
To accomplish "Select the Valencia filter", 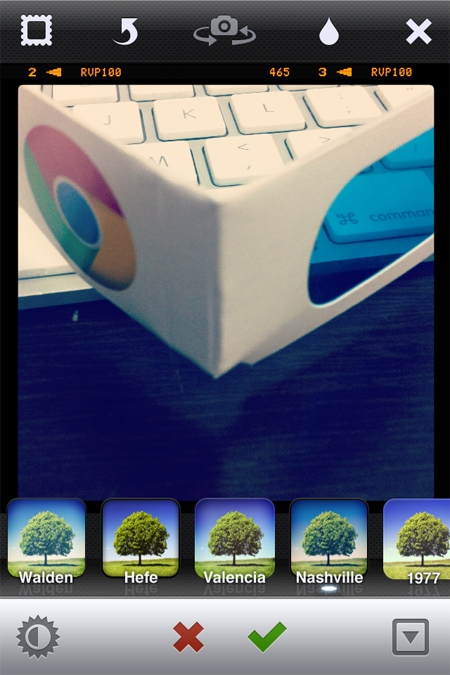I will tap(235, 542).
